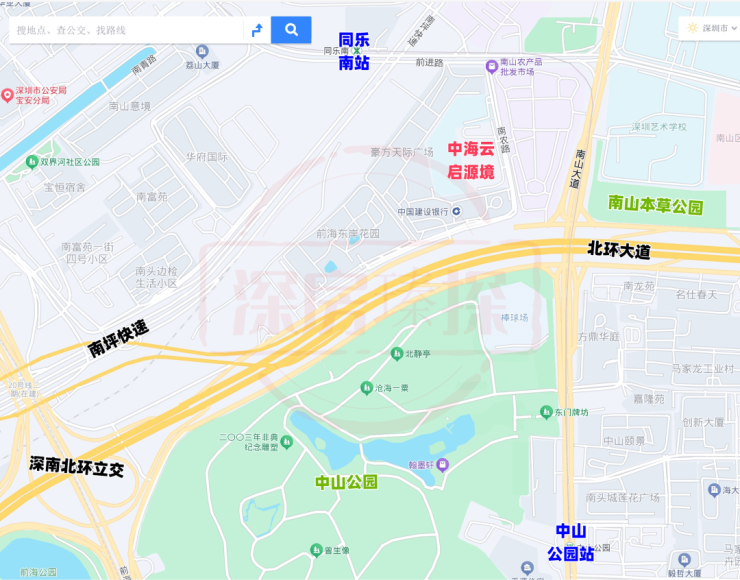740x580 pixels.
Task: Select the 南山农产品批发市场 marker
Action: pos(491,66)
